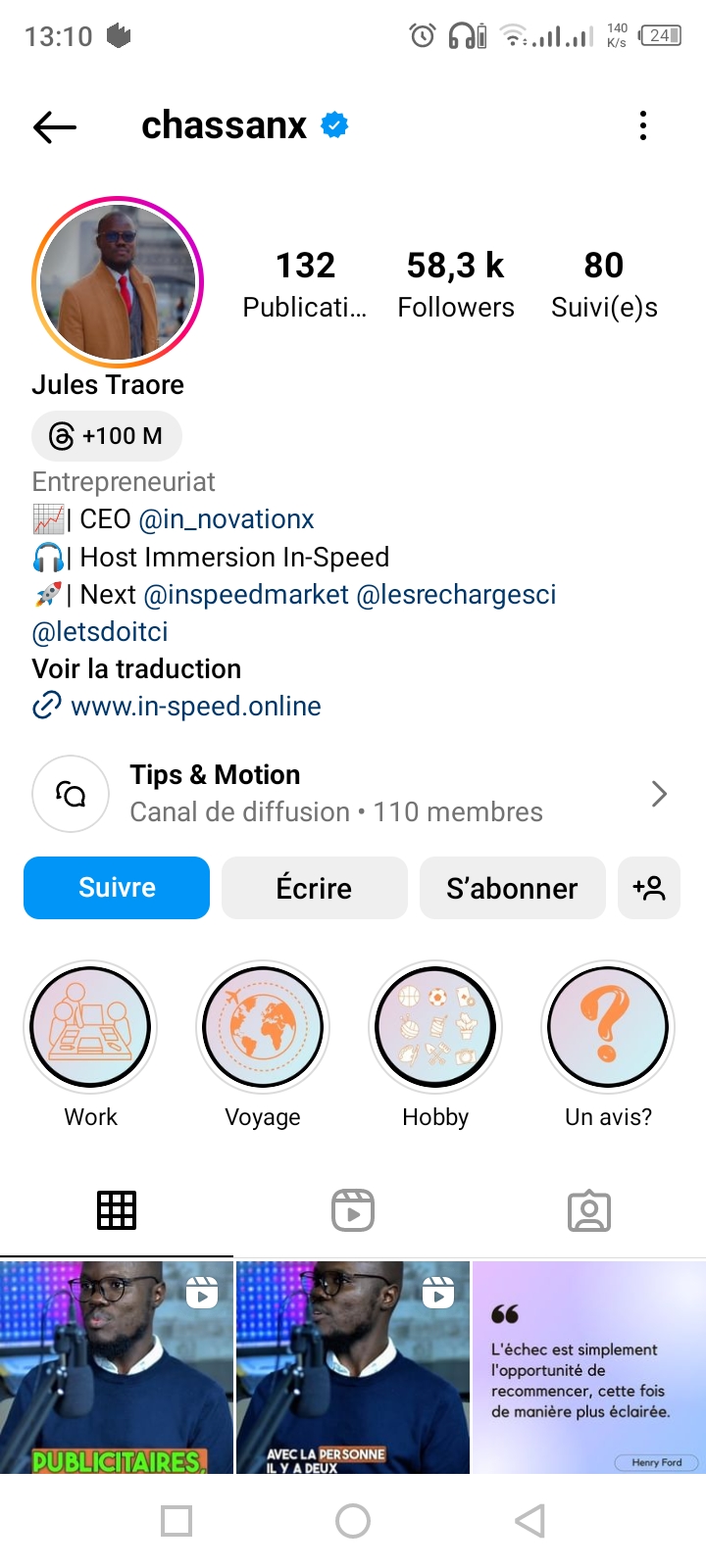Switch to the Reels tab
706x1568 pixels.
[x=353, y=1211]
